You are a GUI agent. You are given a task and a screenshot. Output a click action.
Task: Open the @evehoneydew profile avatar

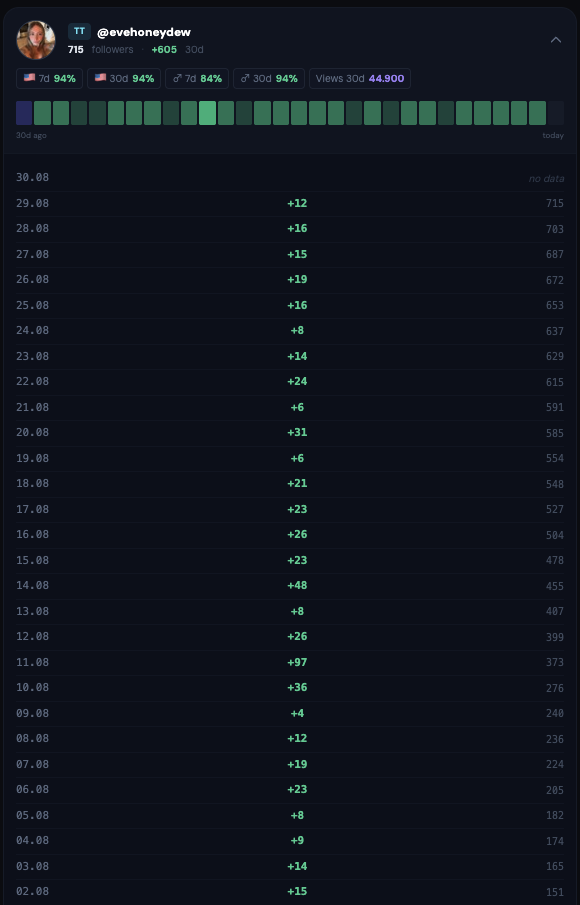pos(36,40)
